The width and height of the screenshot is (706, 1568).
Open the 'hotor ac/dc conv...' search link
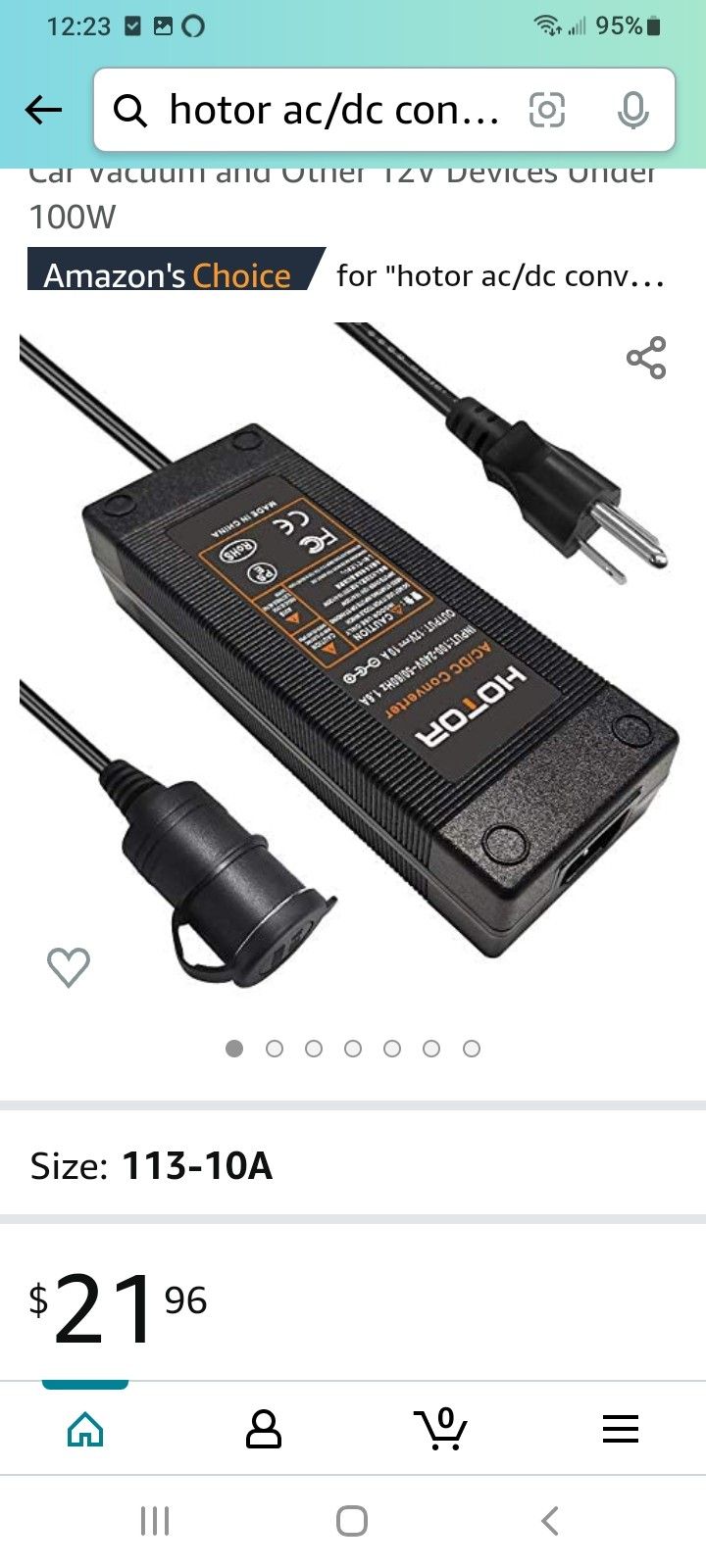(x=499, y=275)
